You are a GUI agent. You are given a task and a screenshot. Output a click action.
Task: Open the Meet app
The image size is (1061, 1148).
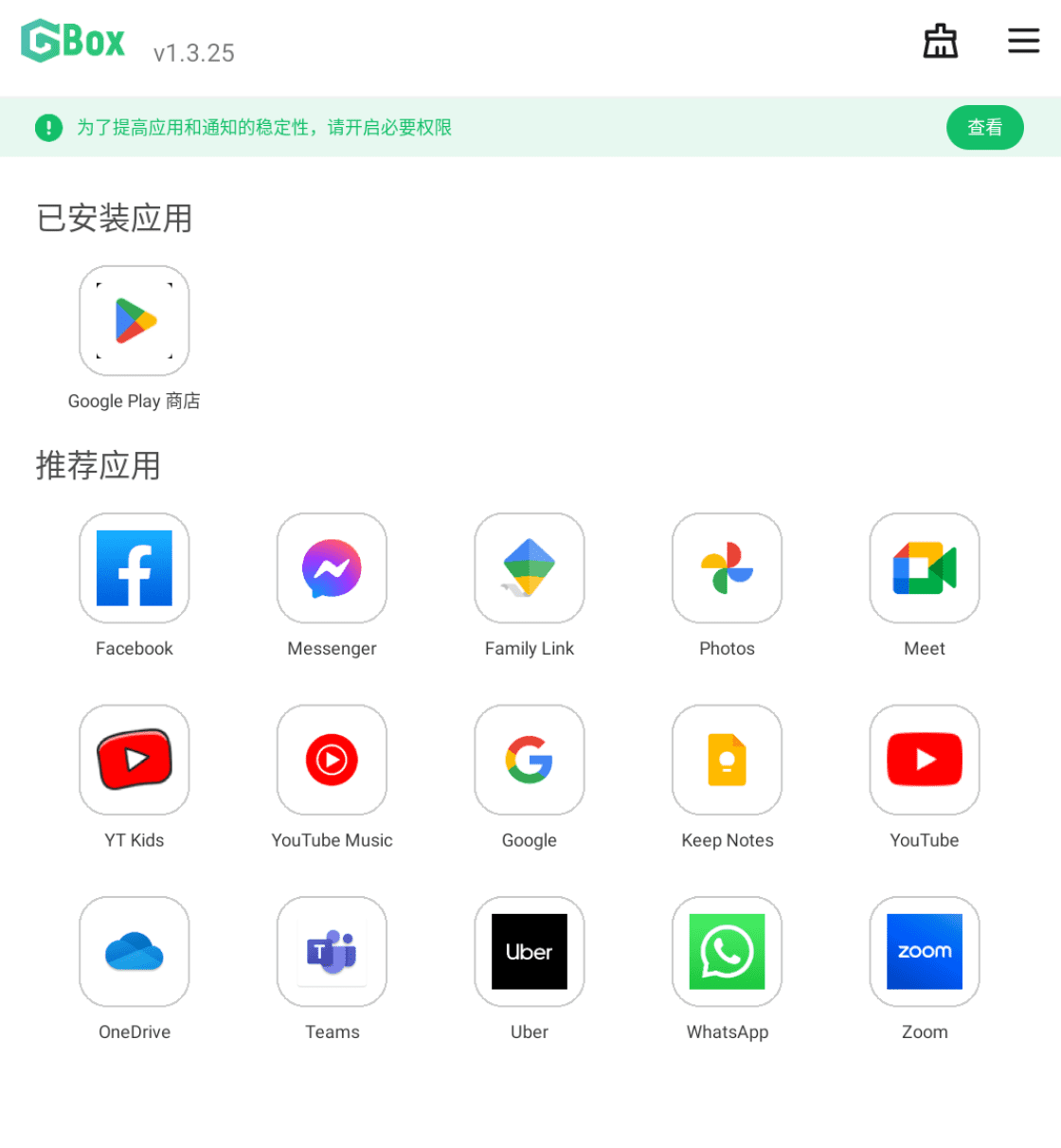tap(925, 568)
